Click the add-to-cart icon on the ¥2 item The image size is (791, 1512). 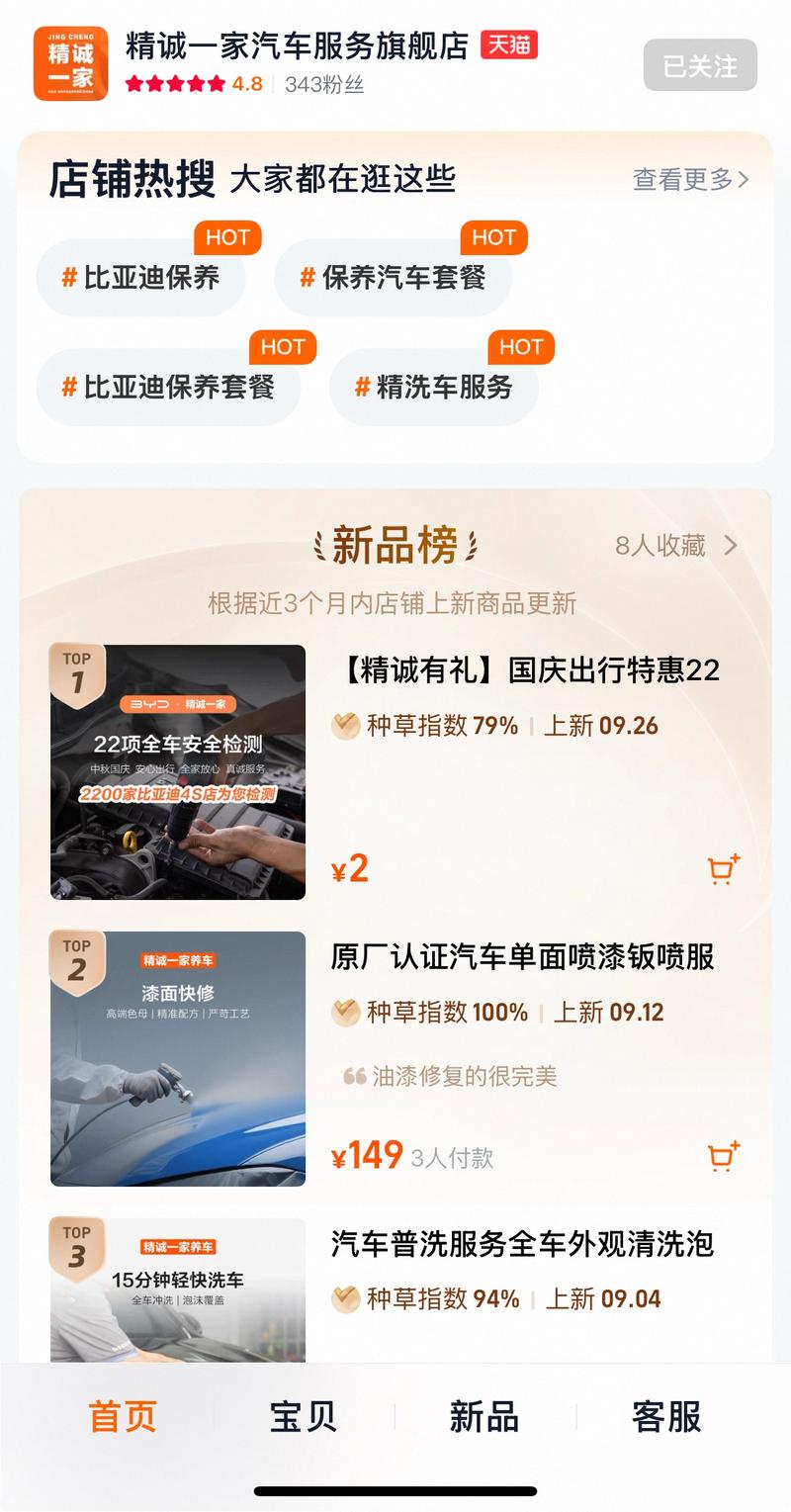723,868
